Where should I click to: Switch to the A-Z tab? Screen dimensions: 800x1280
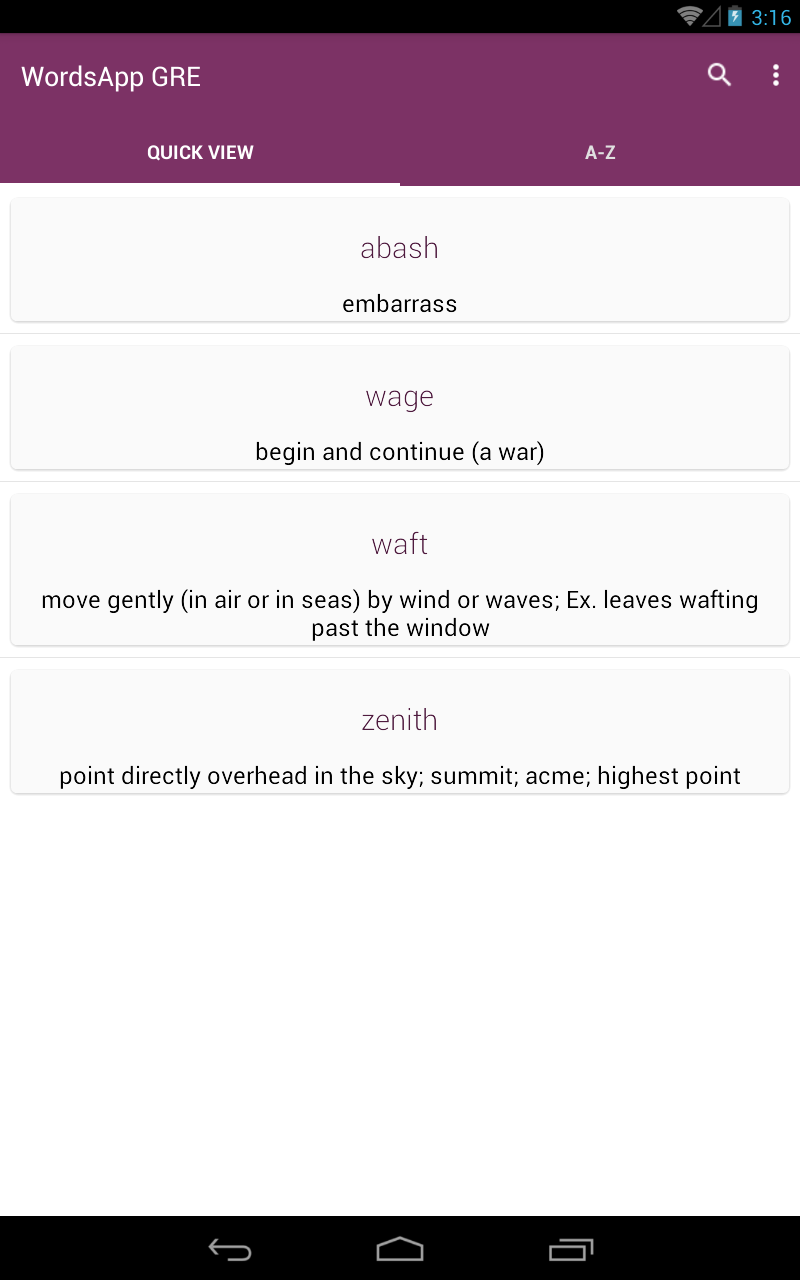click(x=600, y=152)
